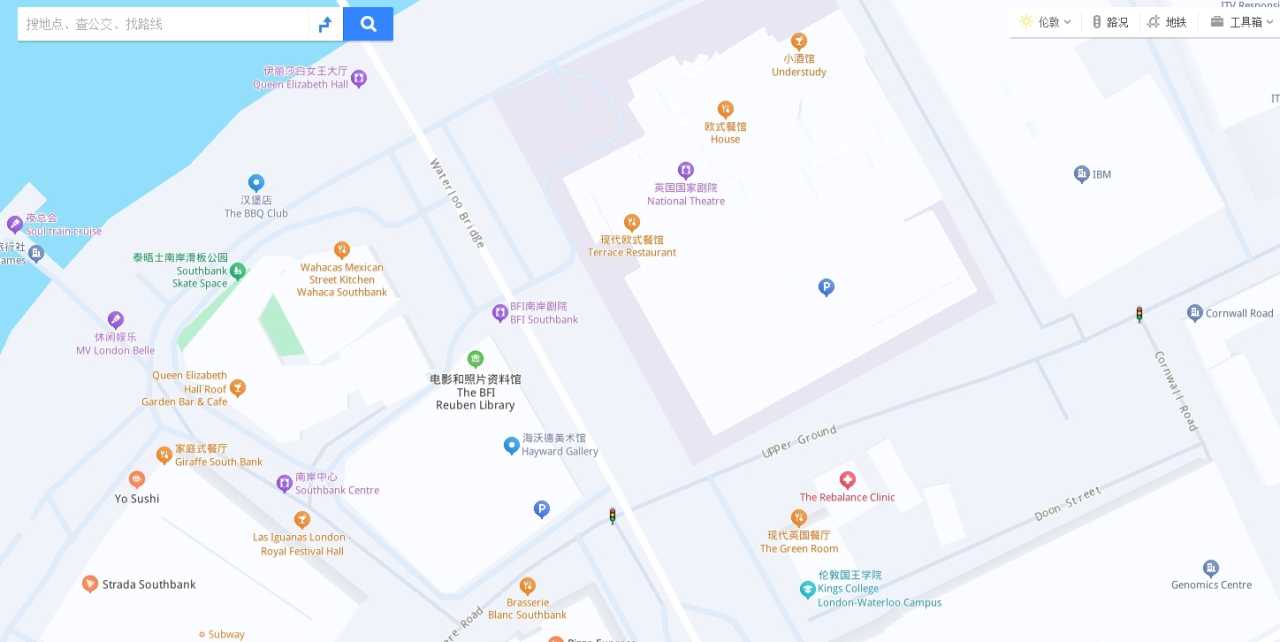Select the IBM building marker
This screenshot has height=642, width=1280.
tap(1082, 174)
